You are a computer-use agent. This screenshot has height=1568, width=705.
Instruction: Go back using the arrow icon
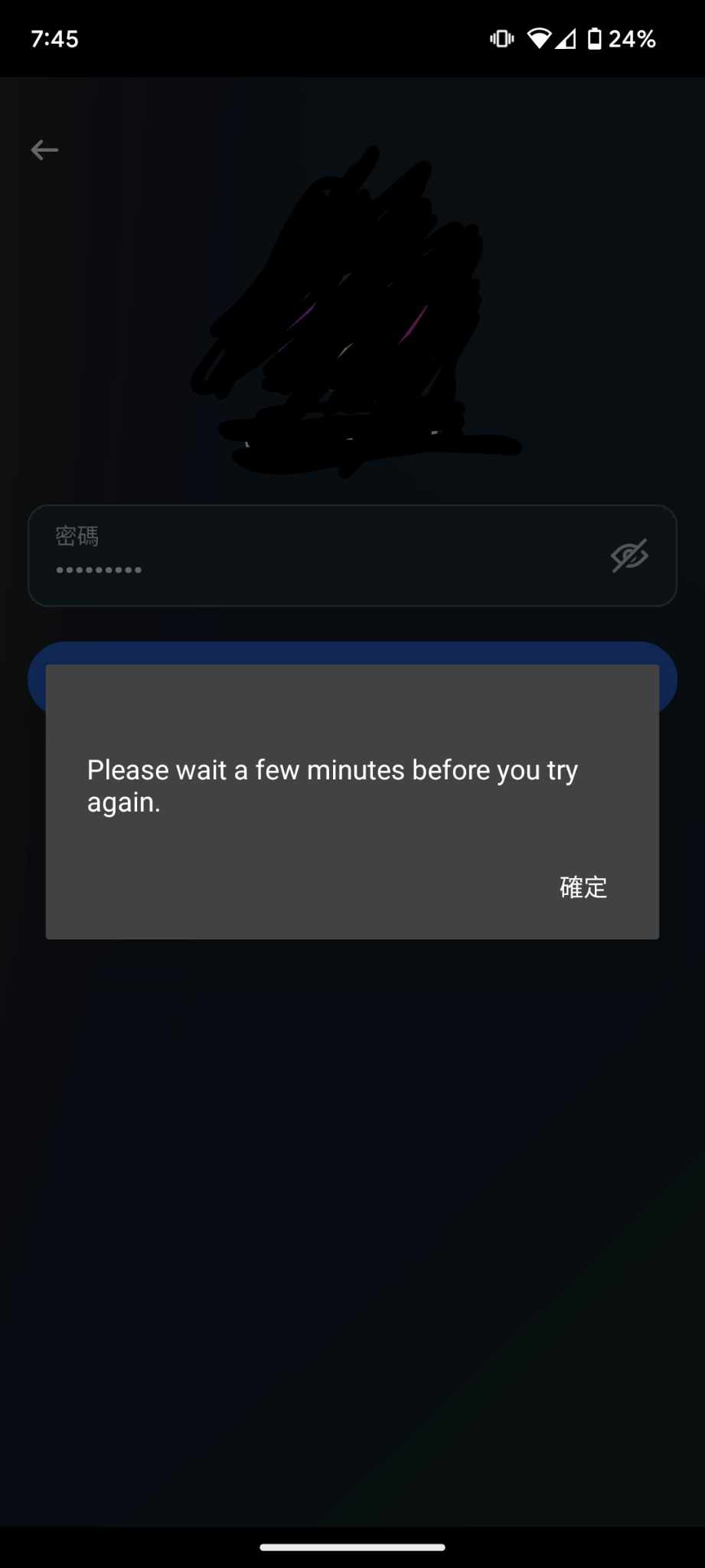44,150
